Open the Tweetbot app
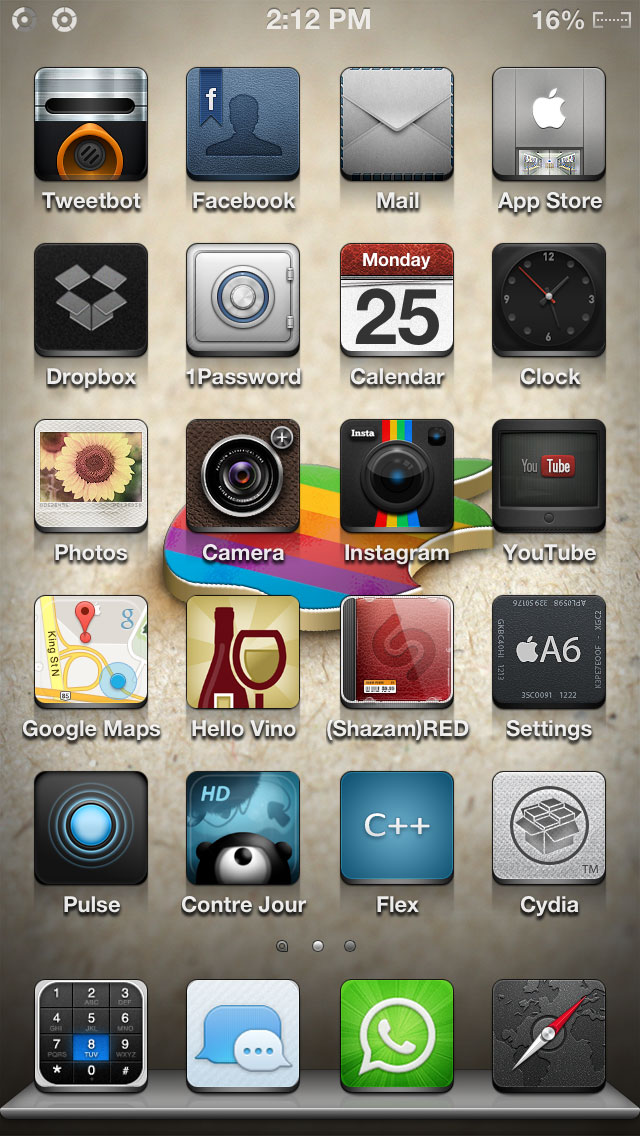 coord(91,124)
